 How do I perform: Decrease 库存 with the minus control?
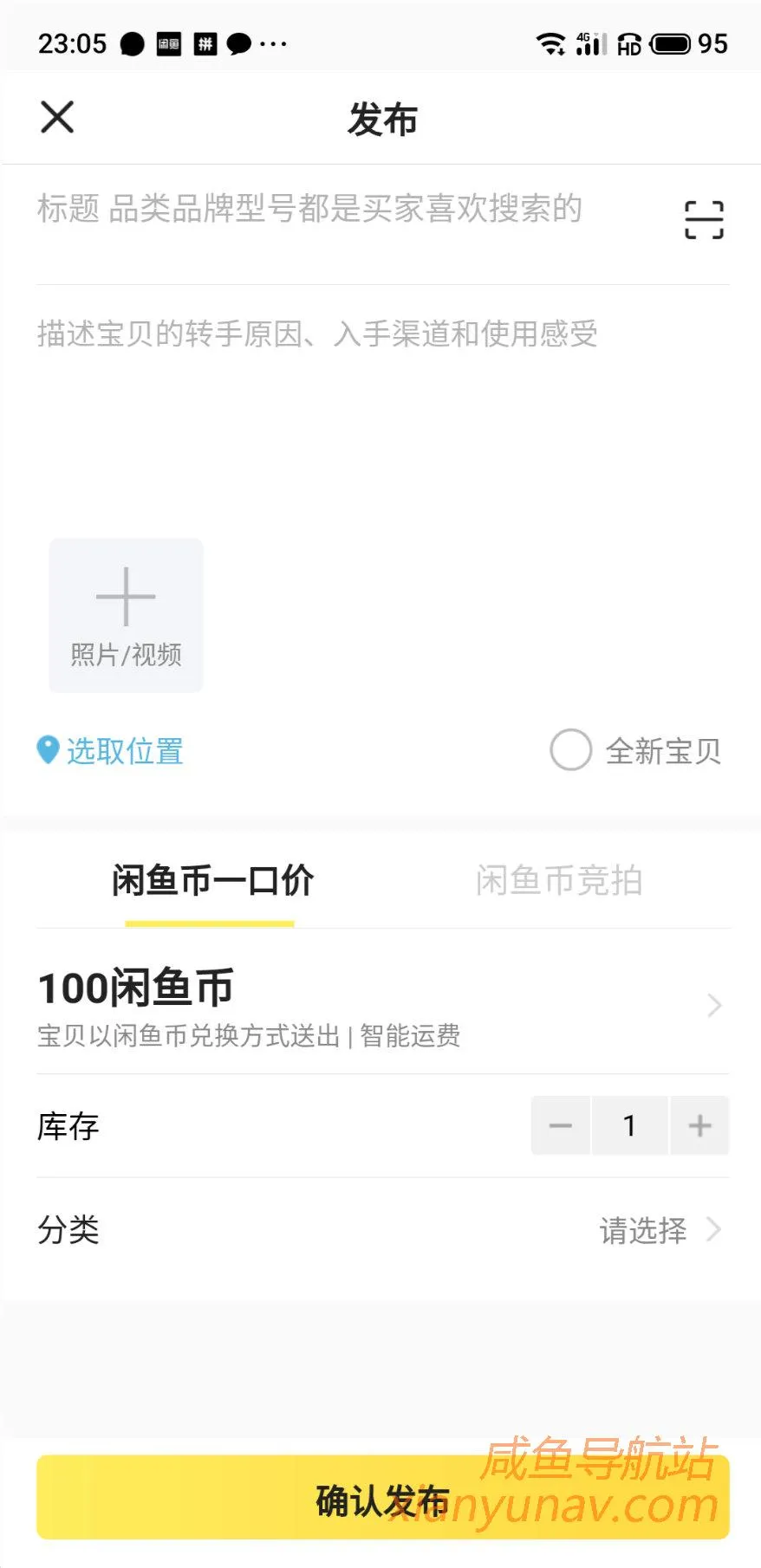coord(561,1125)
